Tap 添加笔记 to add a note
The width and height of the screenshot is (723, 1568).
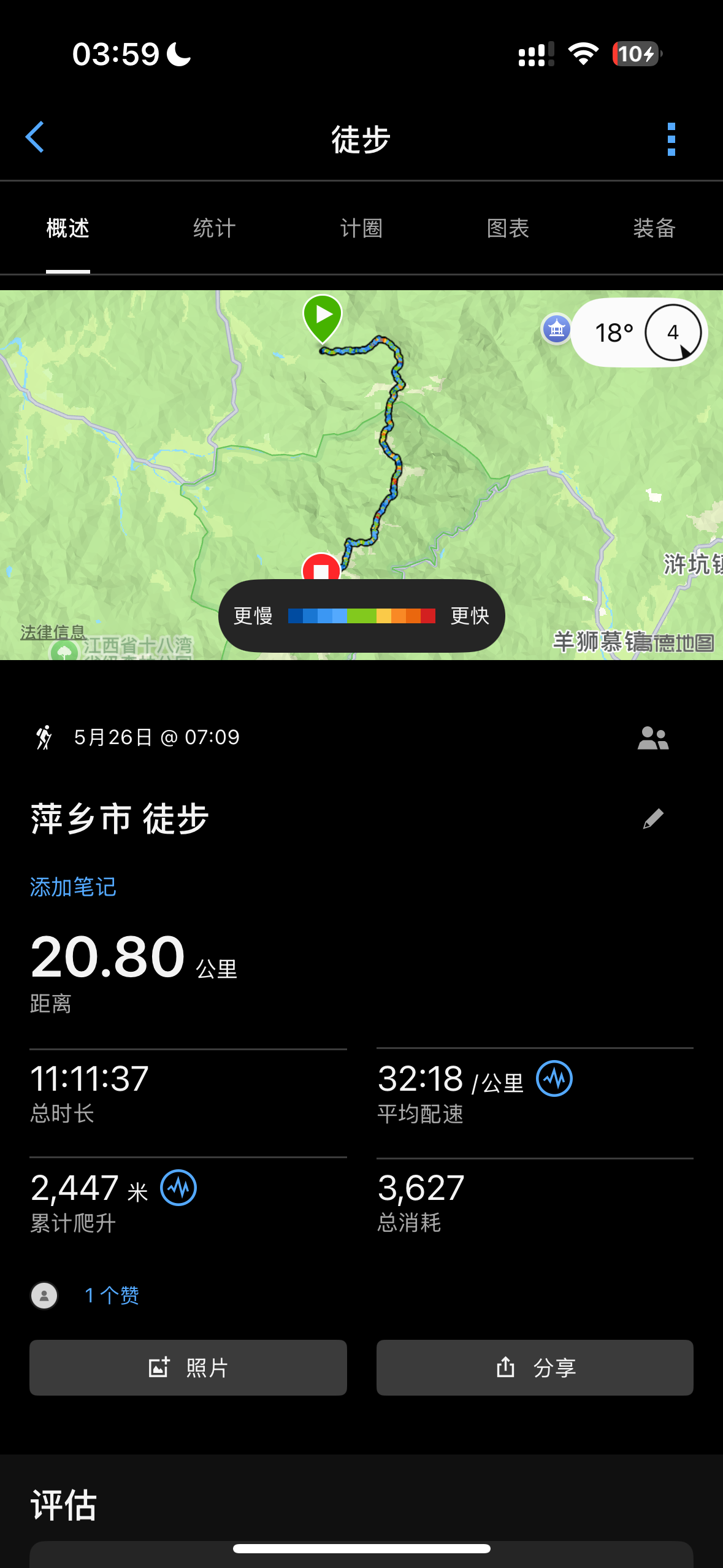(x=73, y=887)
